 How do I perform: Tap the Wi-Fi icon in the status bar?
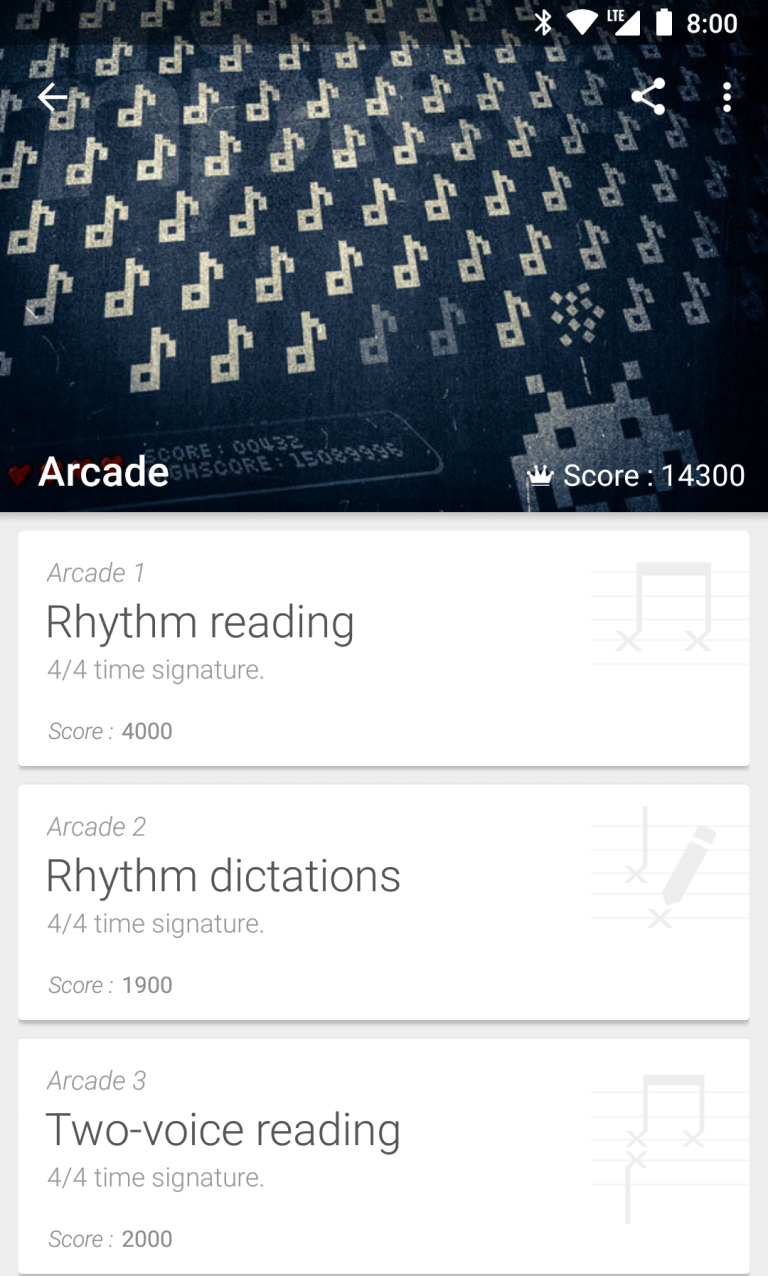pos(581,20)
